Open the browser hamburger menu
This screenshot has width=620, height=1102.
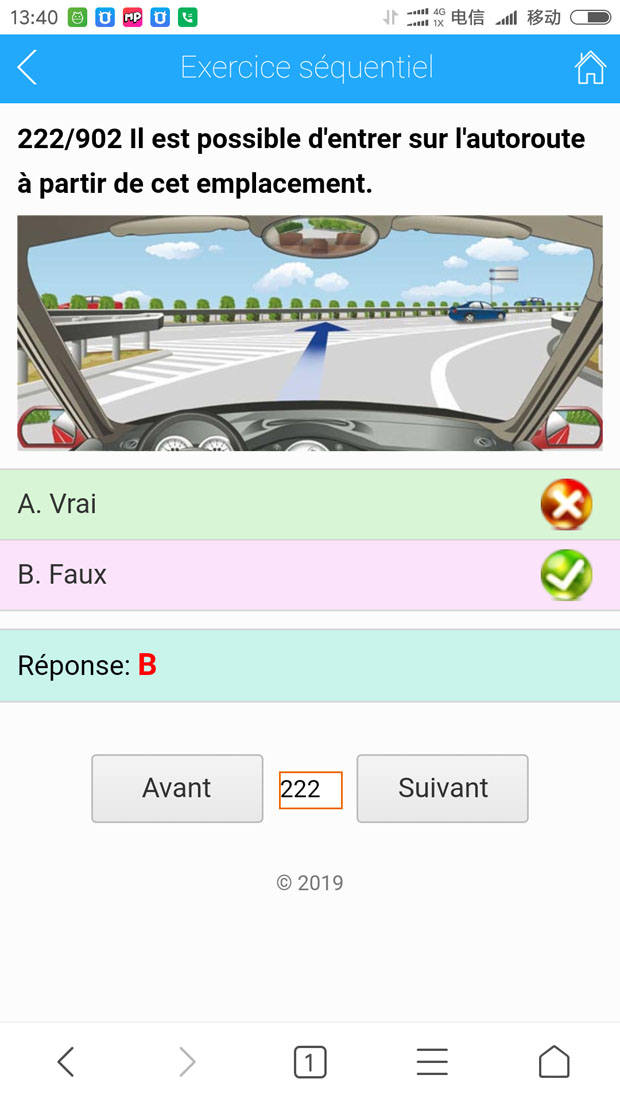tap(432, 1062)
